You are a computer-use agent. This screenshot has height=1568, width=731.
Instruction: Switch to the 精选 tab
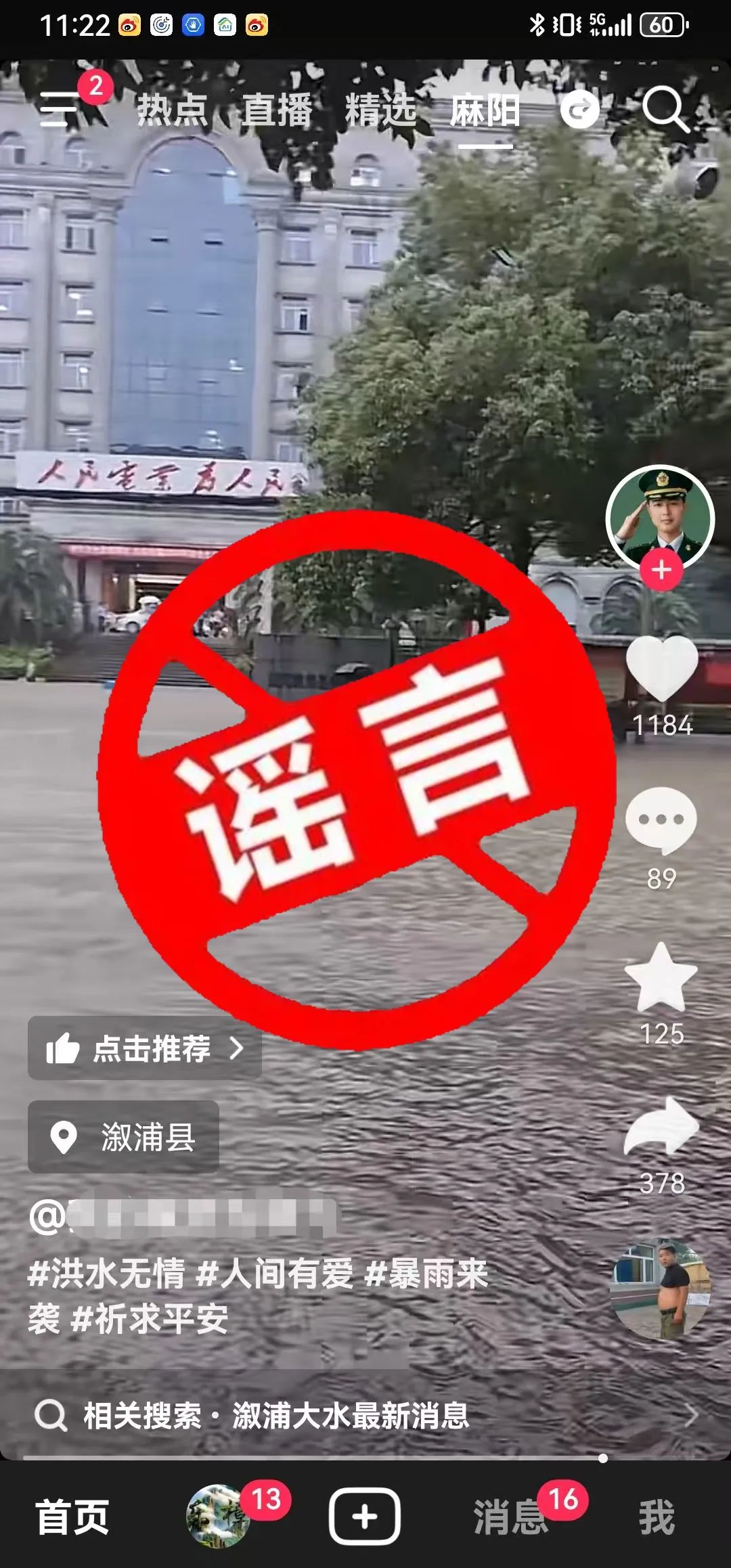pos(380,110)
